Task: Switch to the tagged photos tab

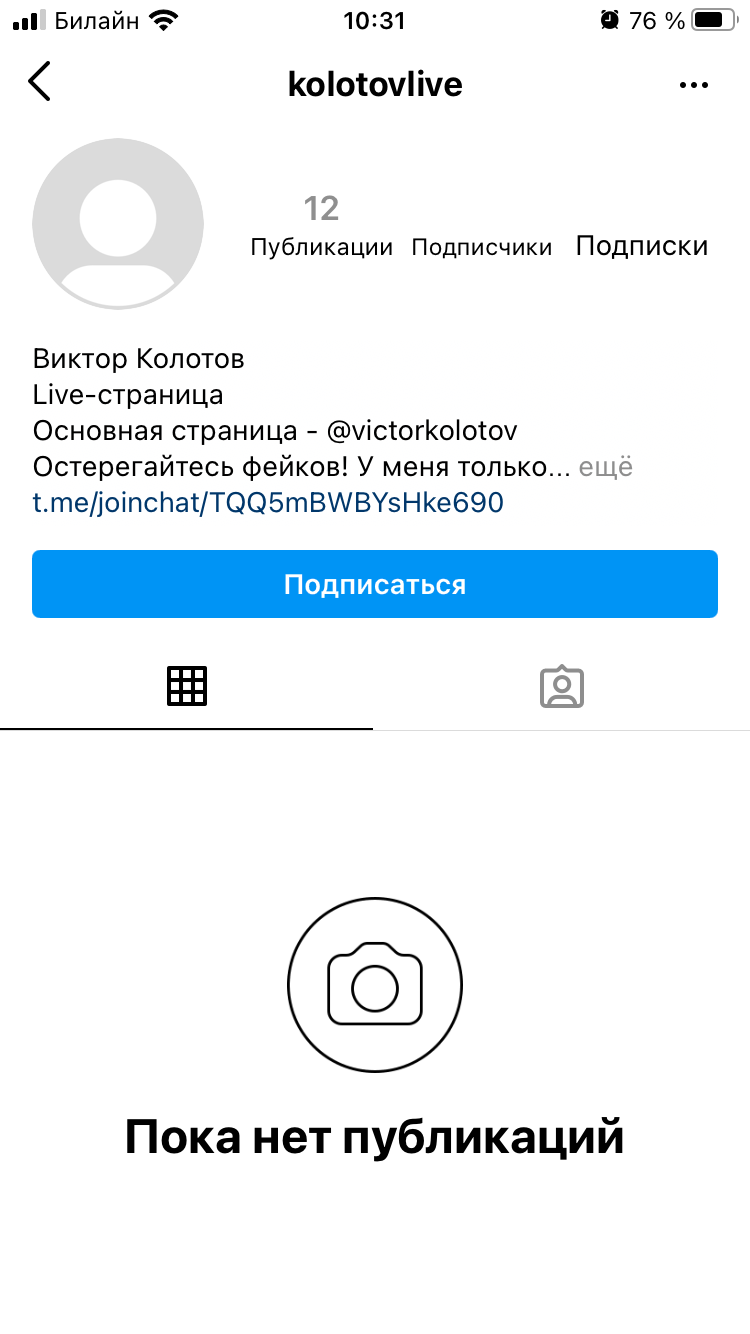Action: click(x=562, y=687)
